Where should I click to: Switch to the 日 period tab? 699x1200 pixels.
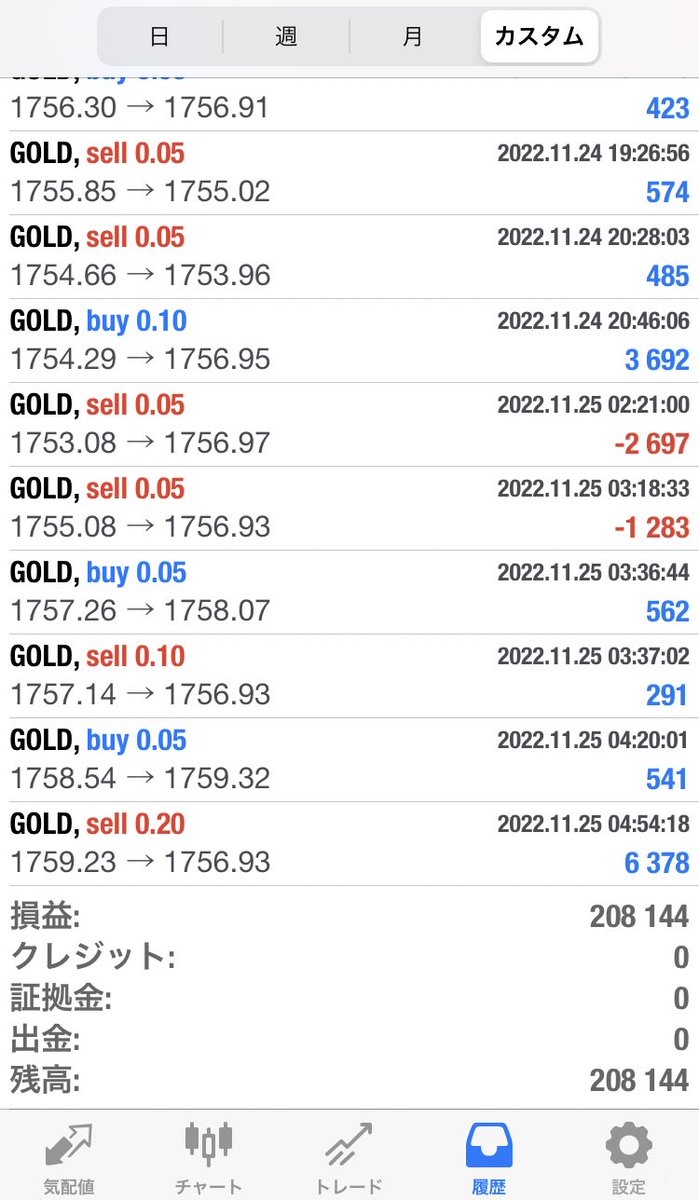tap(159, 37)
